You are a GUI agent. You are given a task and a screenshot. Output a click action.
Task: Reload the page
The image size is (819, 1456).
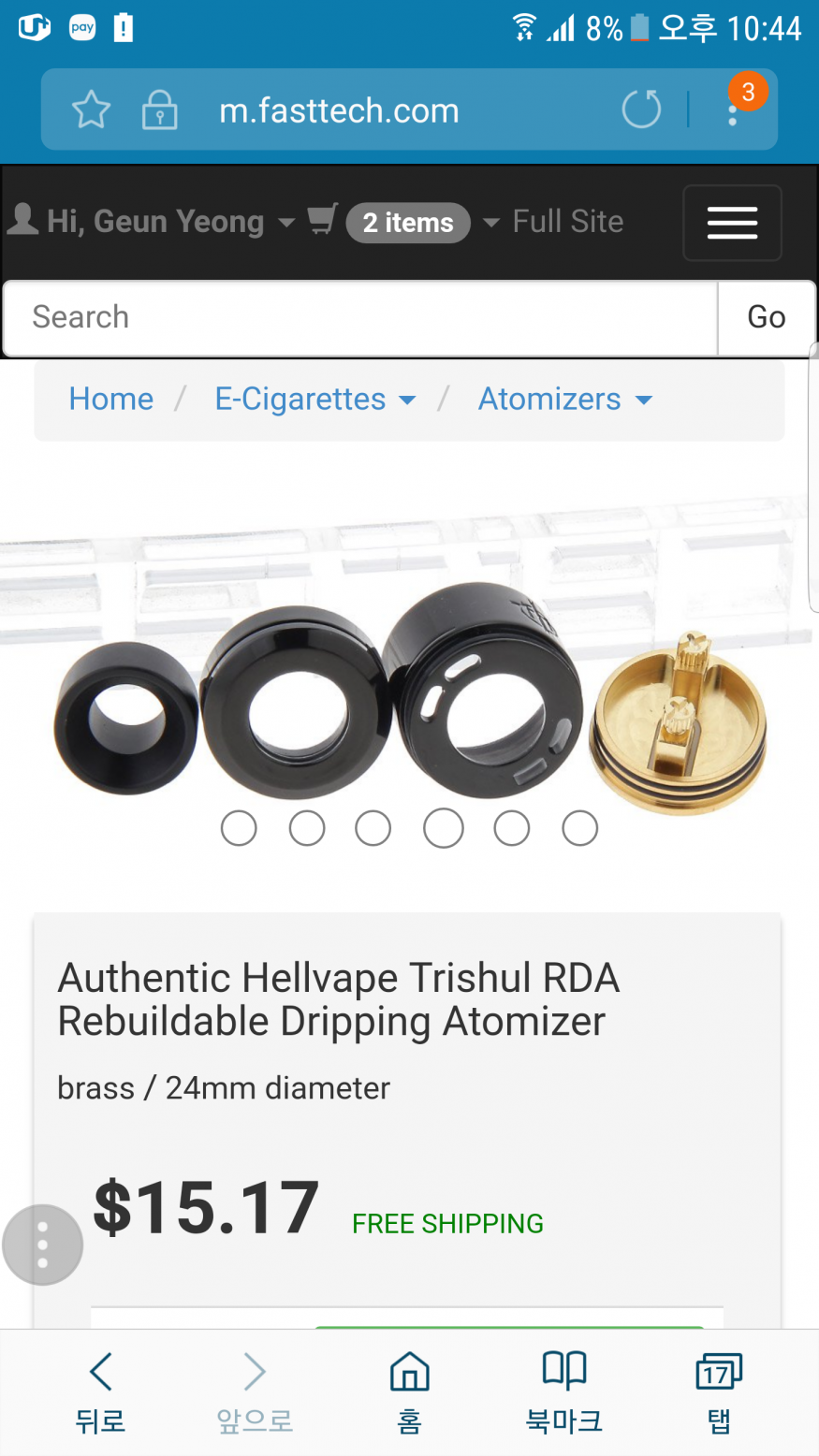(641, 109)
